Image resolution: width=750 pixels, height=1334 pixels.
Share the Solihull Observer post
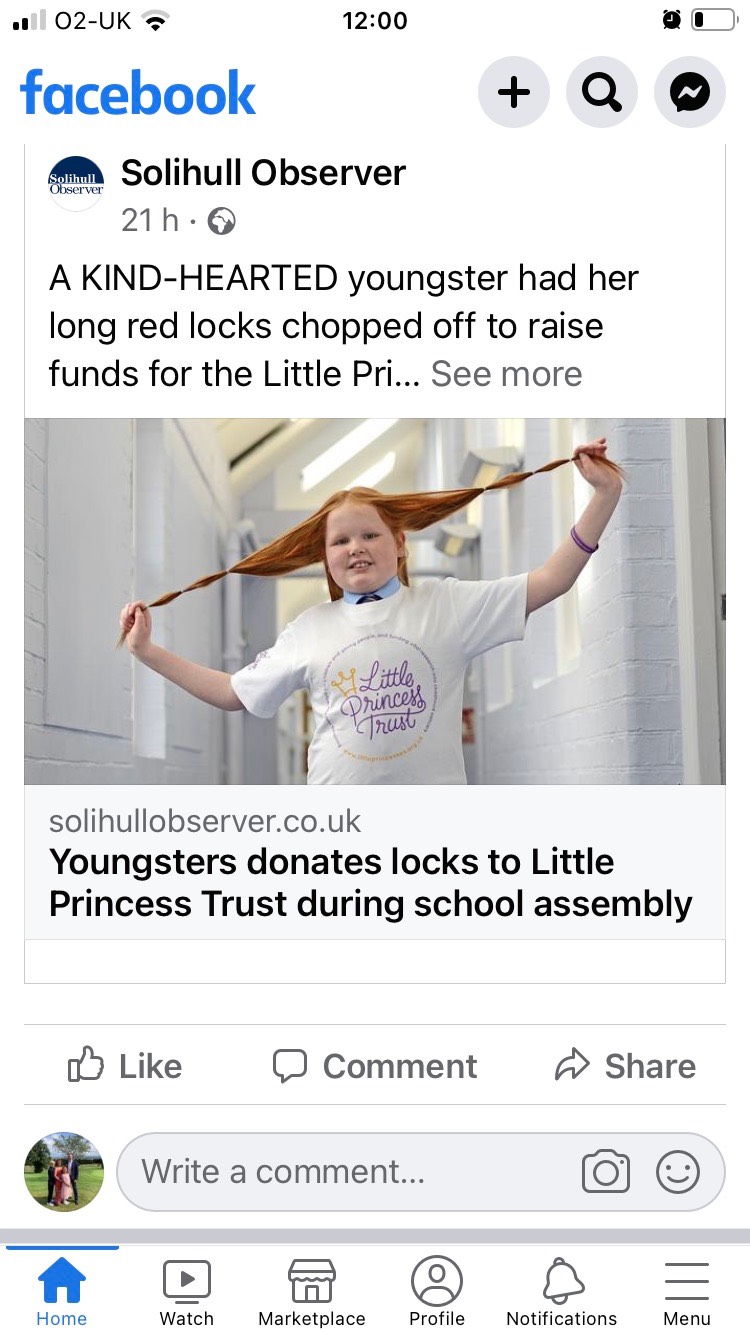(x=625, y=1066)
